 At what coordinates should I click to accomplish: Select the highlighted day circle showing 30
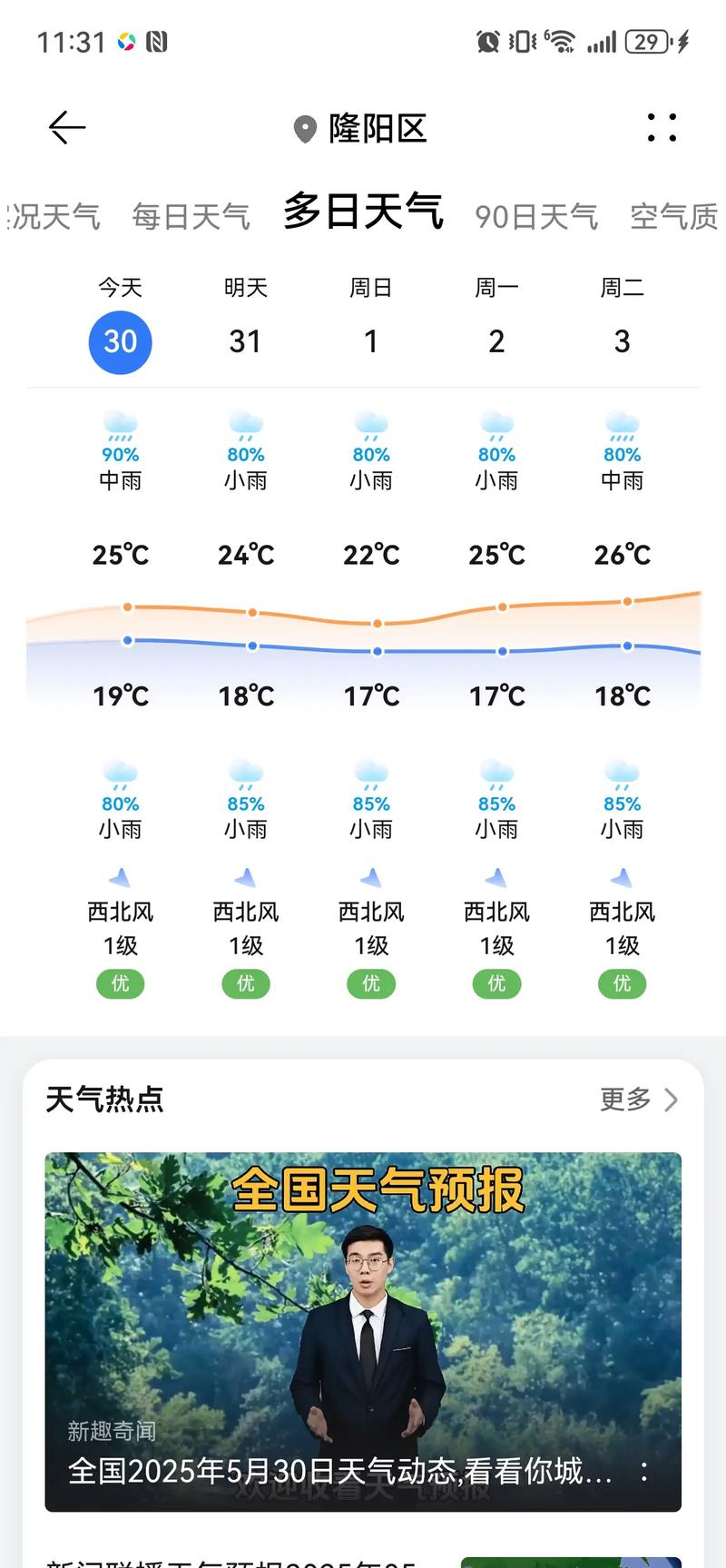coord(120,341)
